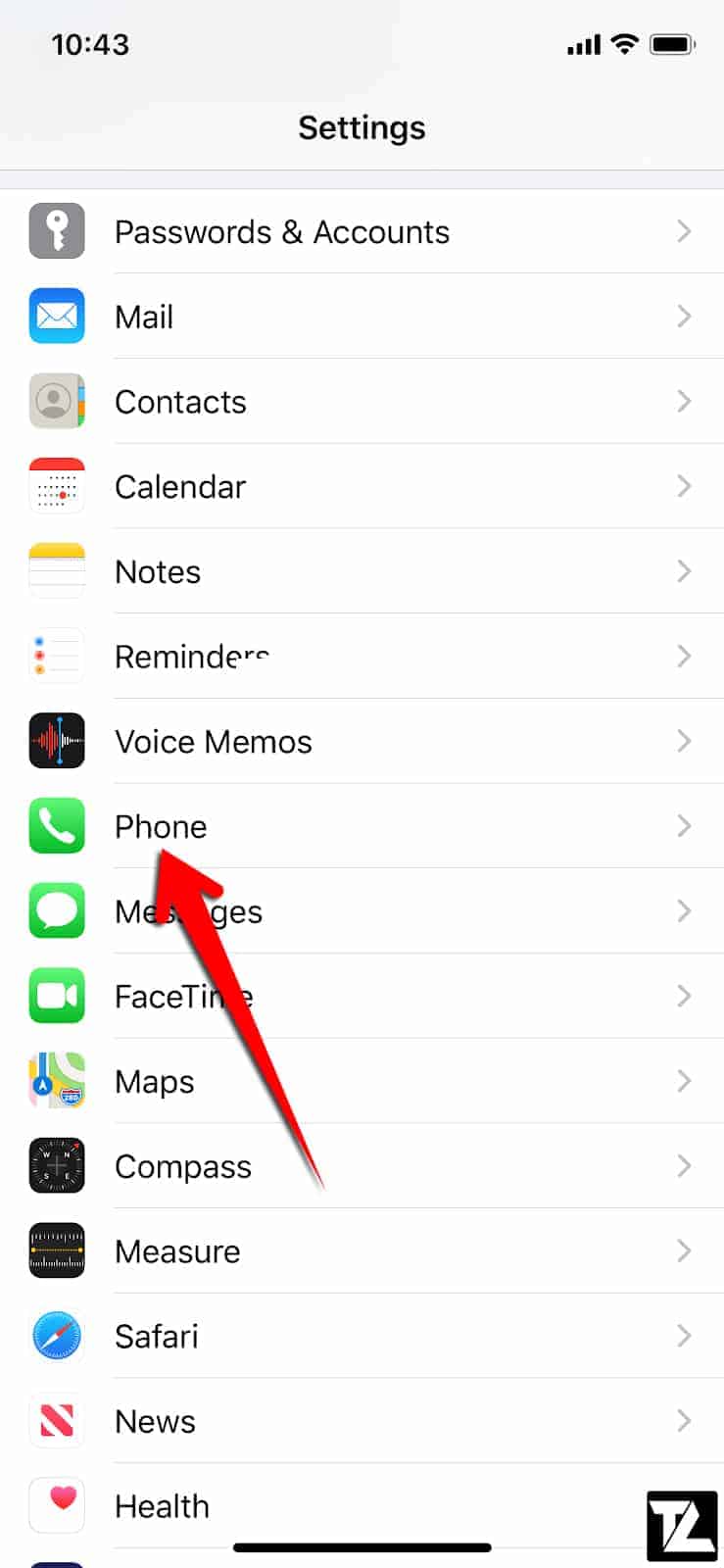Open Safari settings
The image size is (724, 1568).
(362, 1337)
